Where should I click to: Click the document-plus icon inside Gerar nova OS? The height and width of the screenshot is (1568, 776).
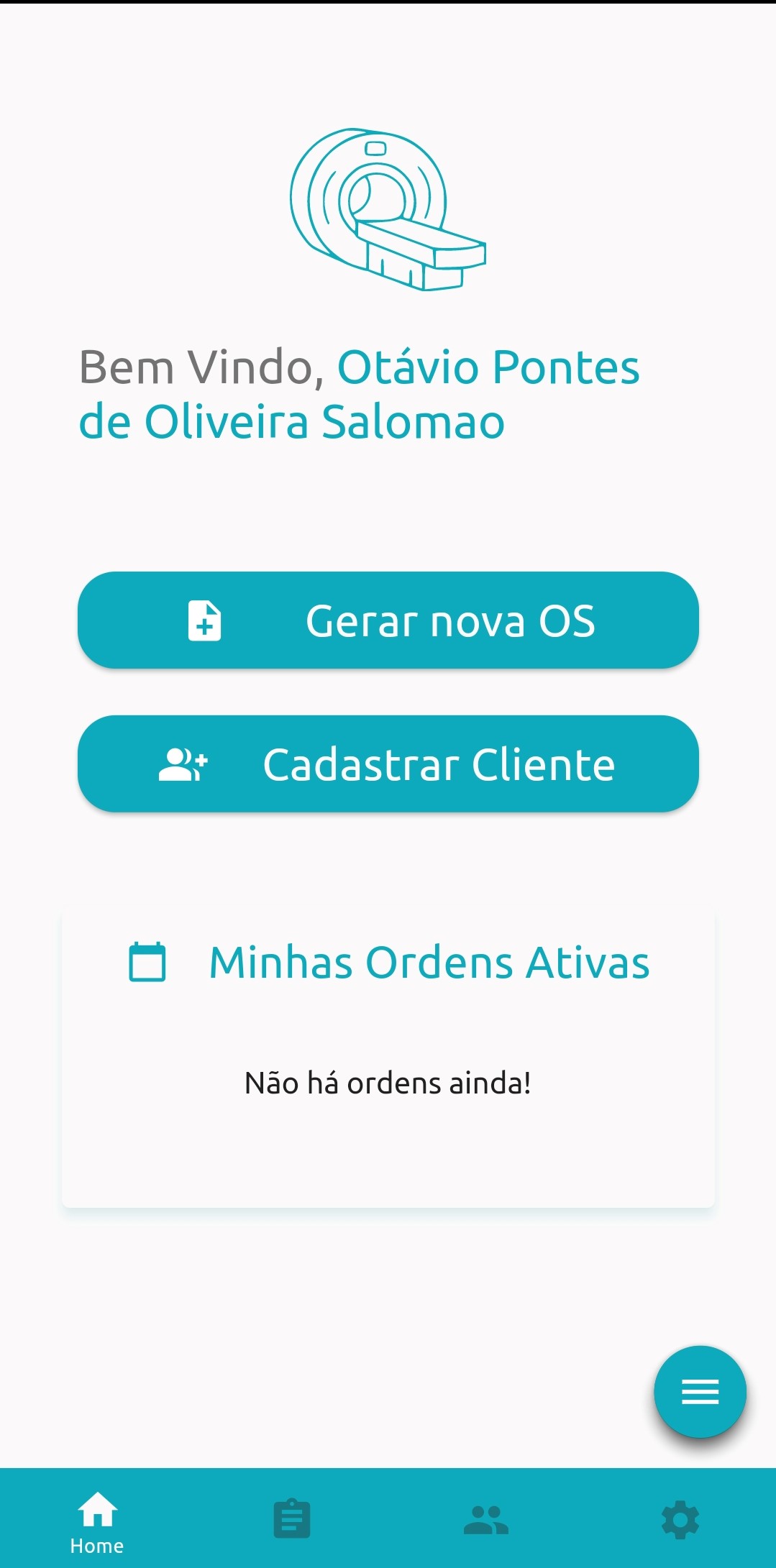[x=202, y=621]
